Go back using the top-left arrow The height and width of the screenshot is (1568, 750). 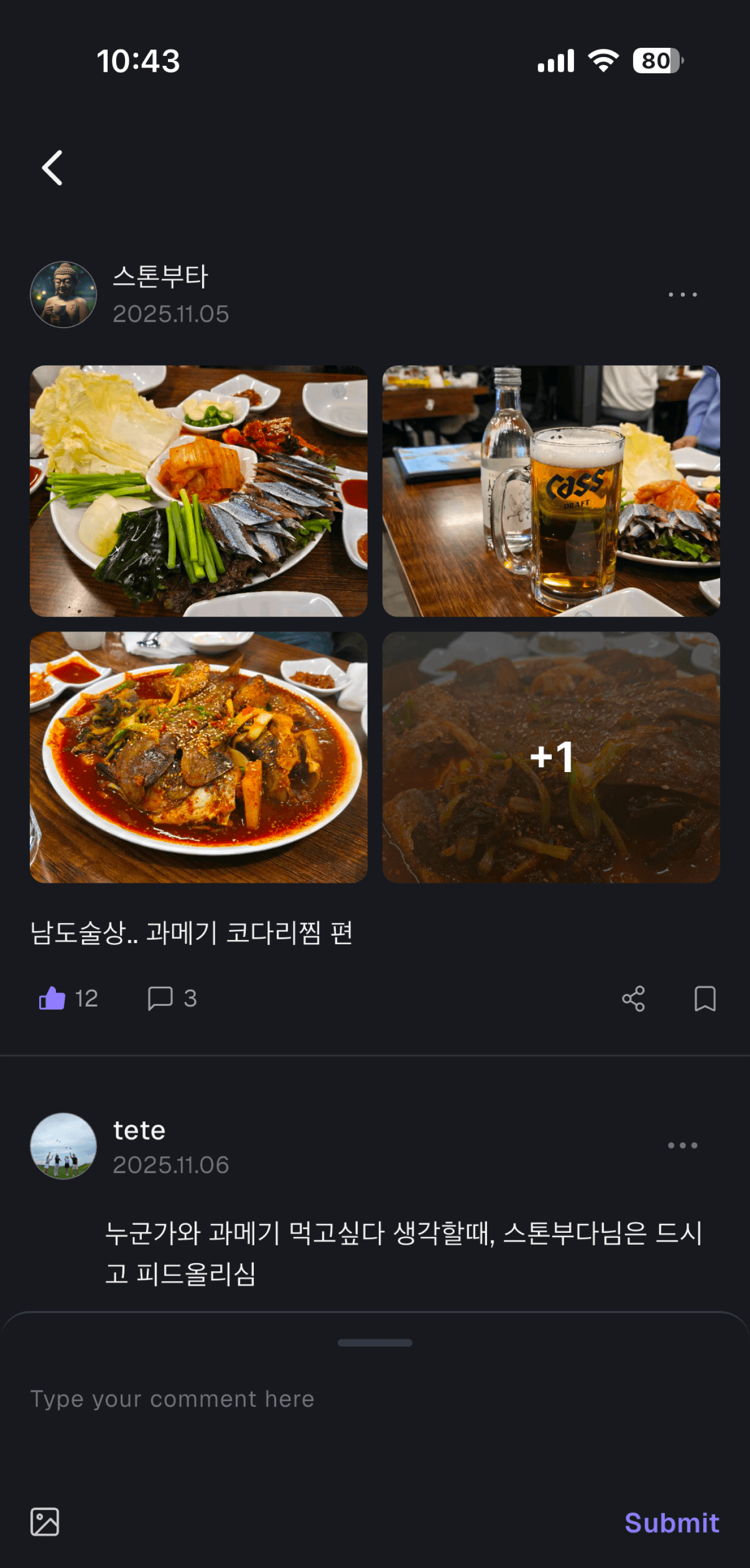pos(52,168)
